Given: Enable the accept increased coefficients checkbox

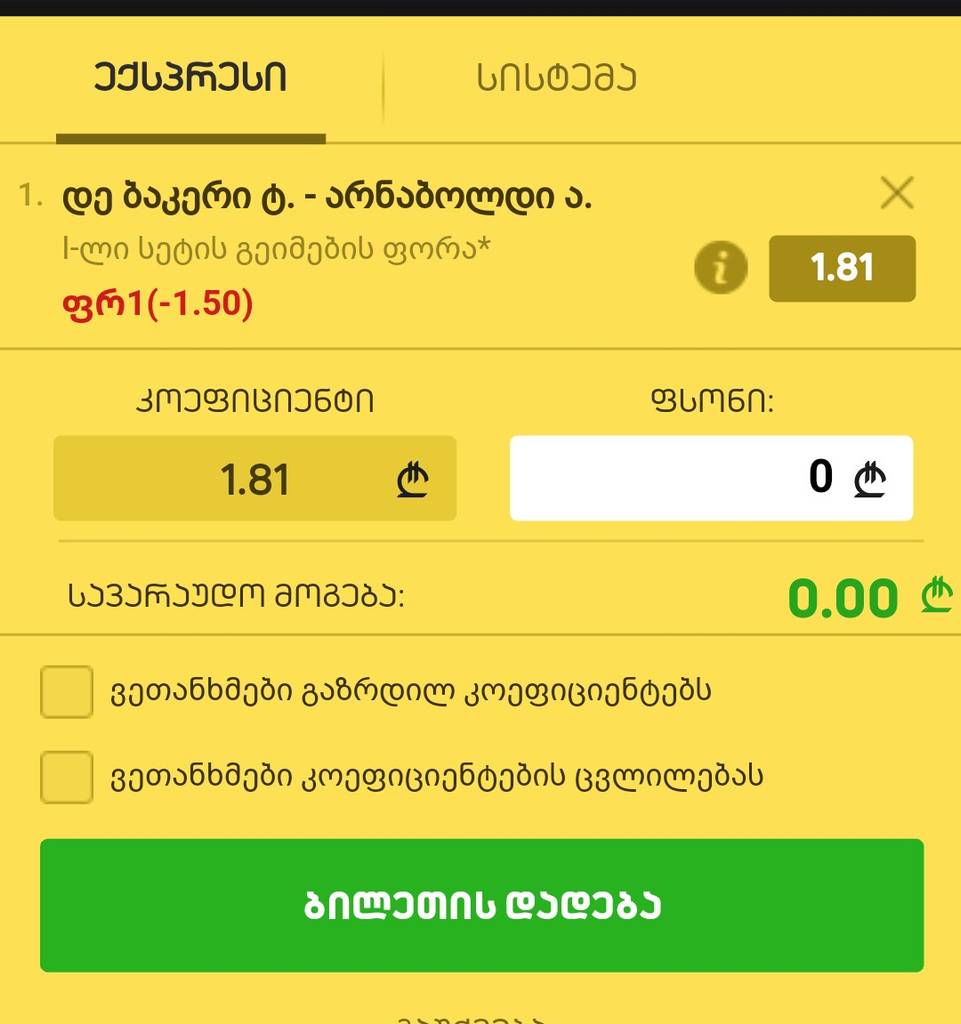Looking at the screenshot, I should [x=65, y=690].
